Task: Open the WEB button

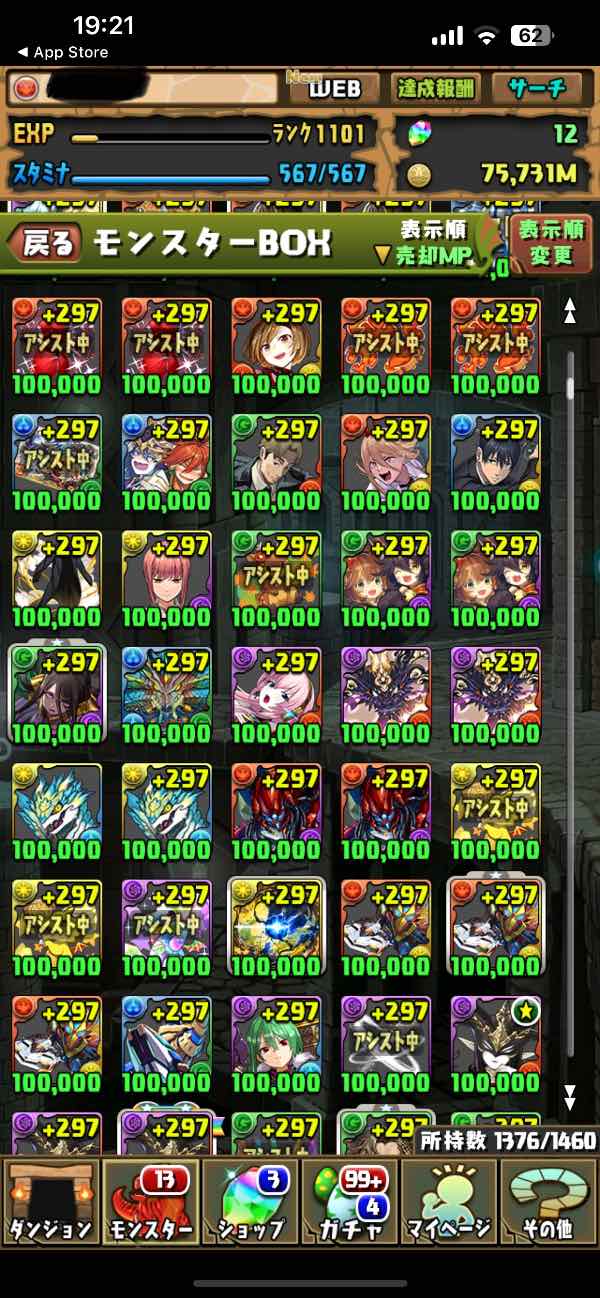Action: click(x=335, y=88)
